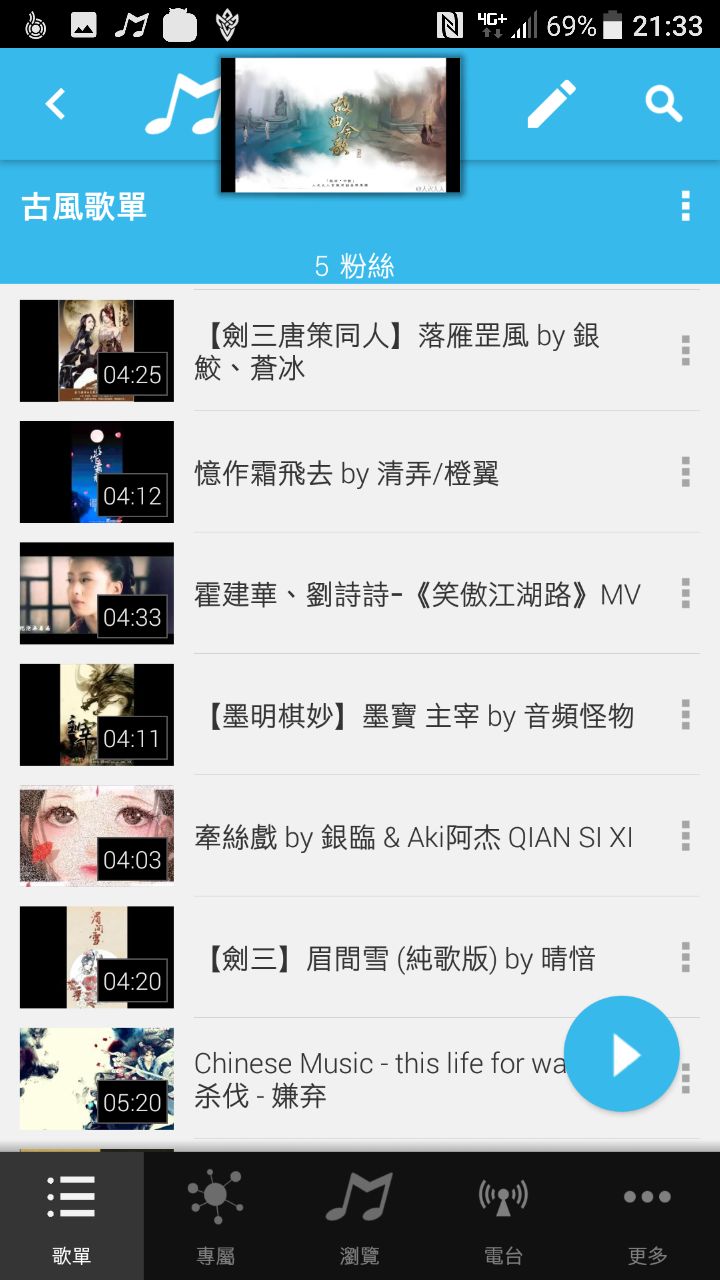
Task: Open search with the magnifier icon
Action: 663,104
